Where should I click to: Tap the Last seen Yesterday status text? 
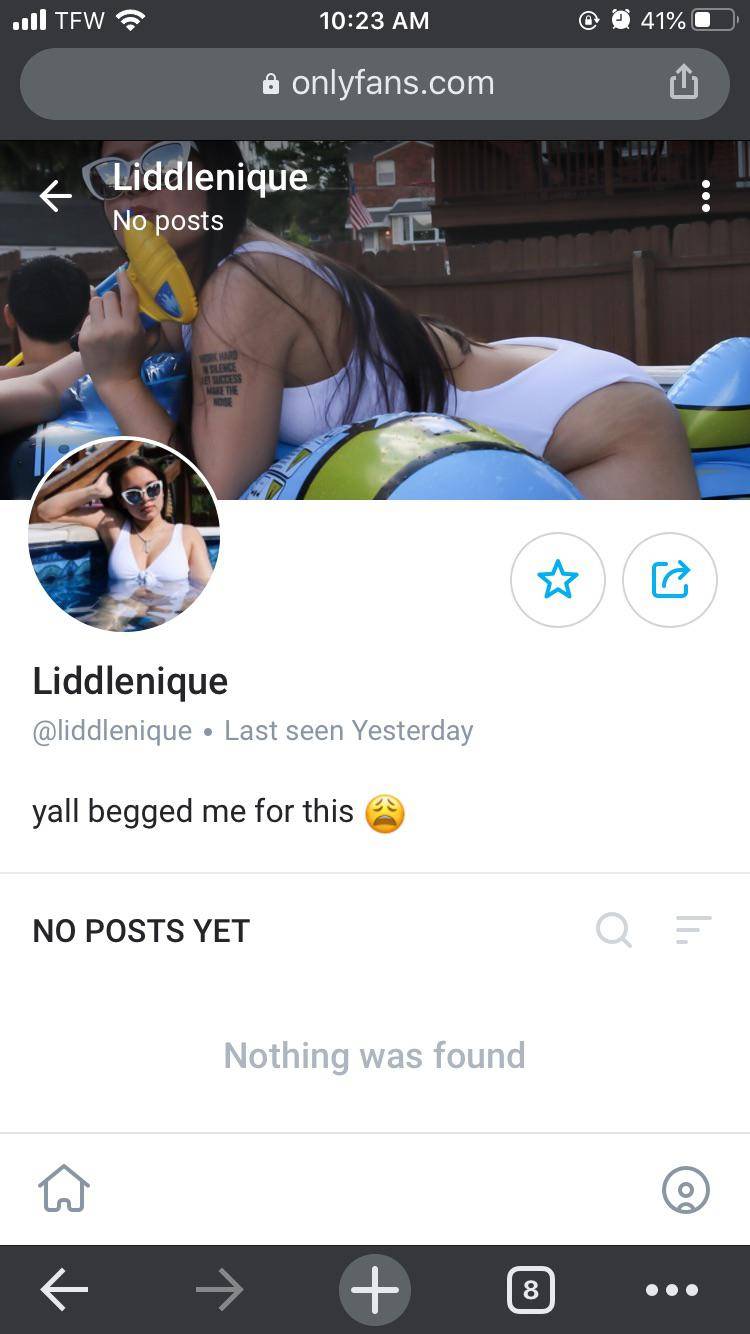click(348, 730)
